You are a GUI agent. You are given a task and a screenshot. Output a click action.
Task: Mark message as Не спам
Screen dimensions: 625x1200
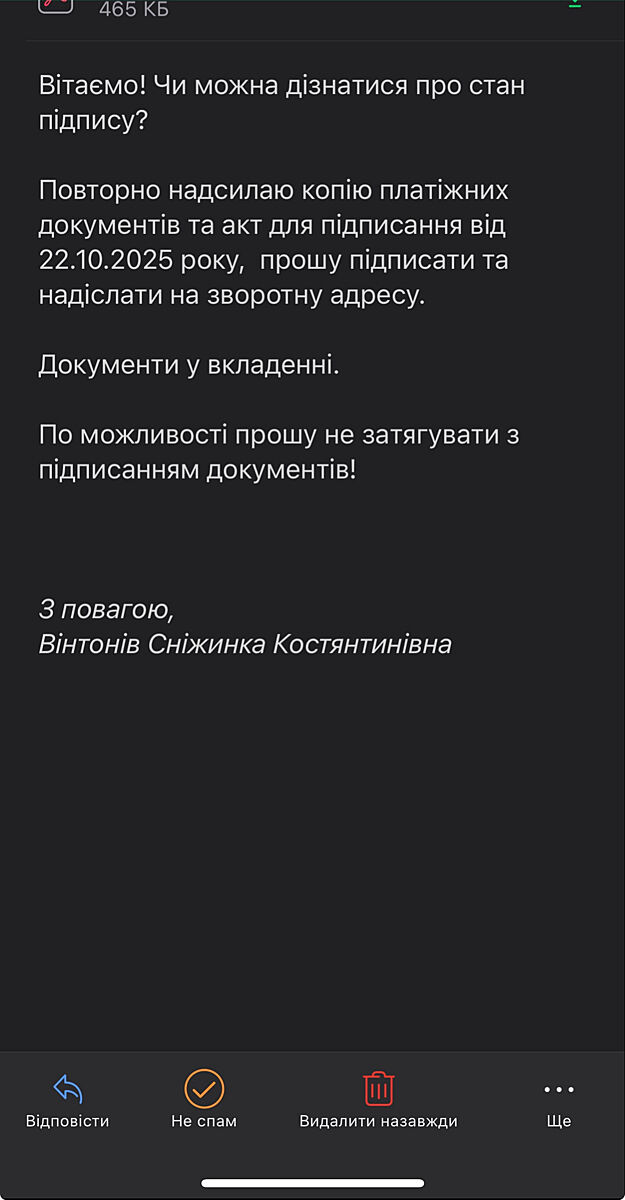point(204,1100)
